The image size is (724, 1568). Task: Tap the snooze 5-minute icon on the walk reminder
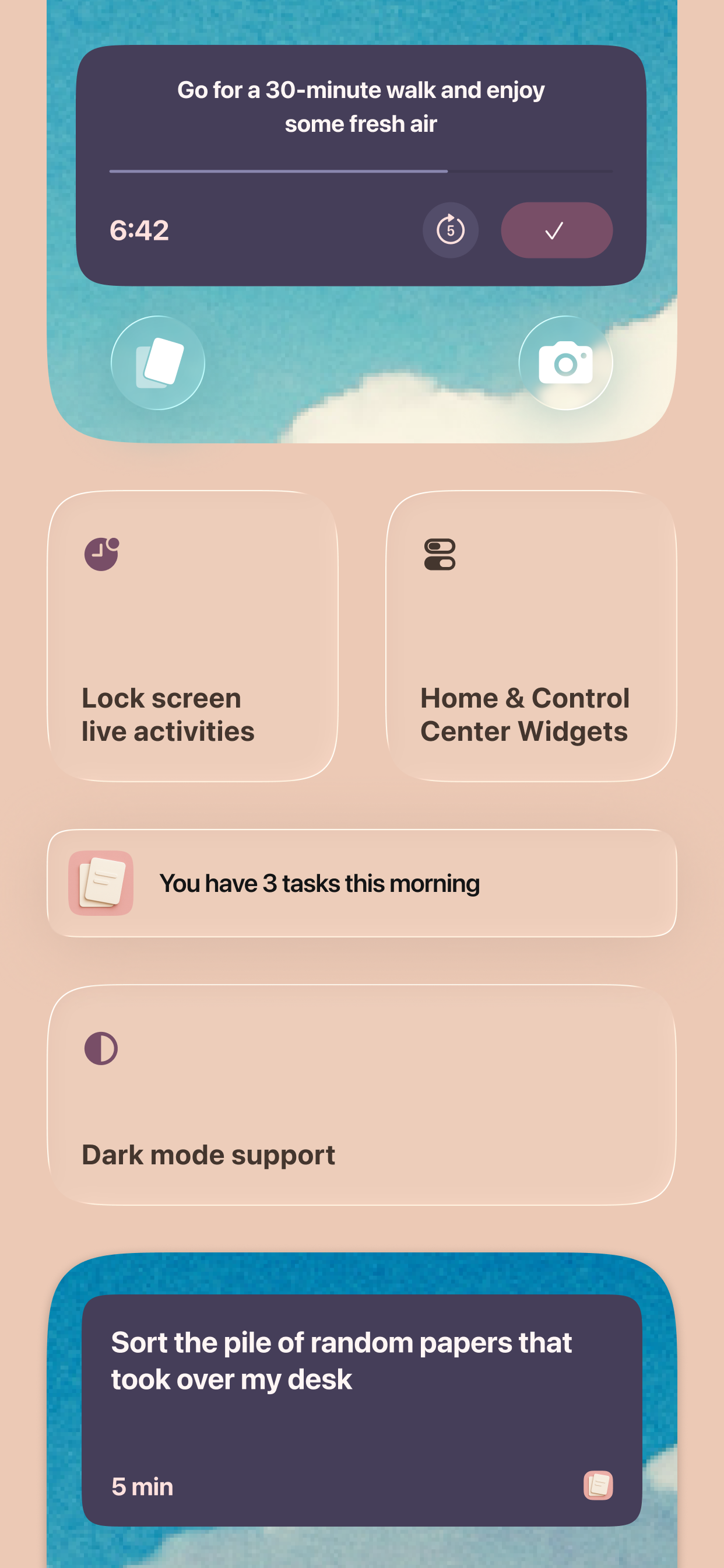click(x=450, y=230)
